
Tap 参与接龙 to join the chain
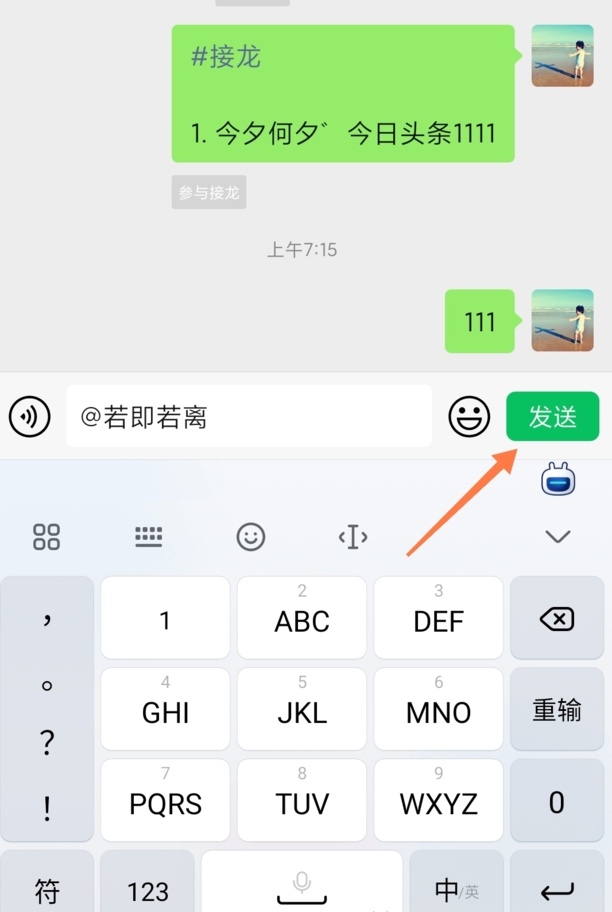pyautogui.click(x=208, y=193)
